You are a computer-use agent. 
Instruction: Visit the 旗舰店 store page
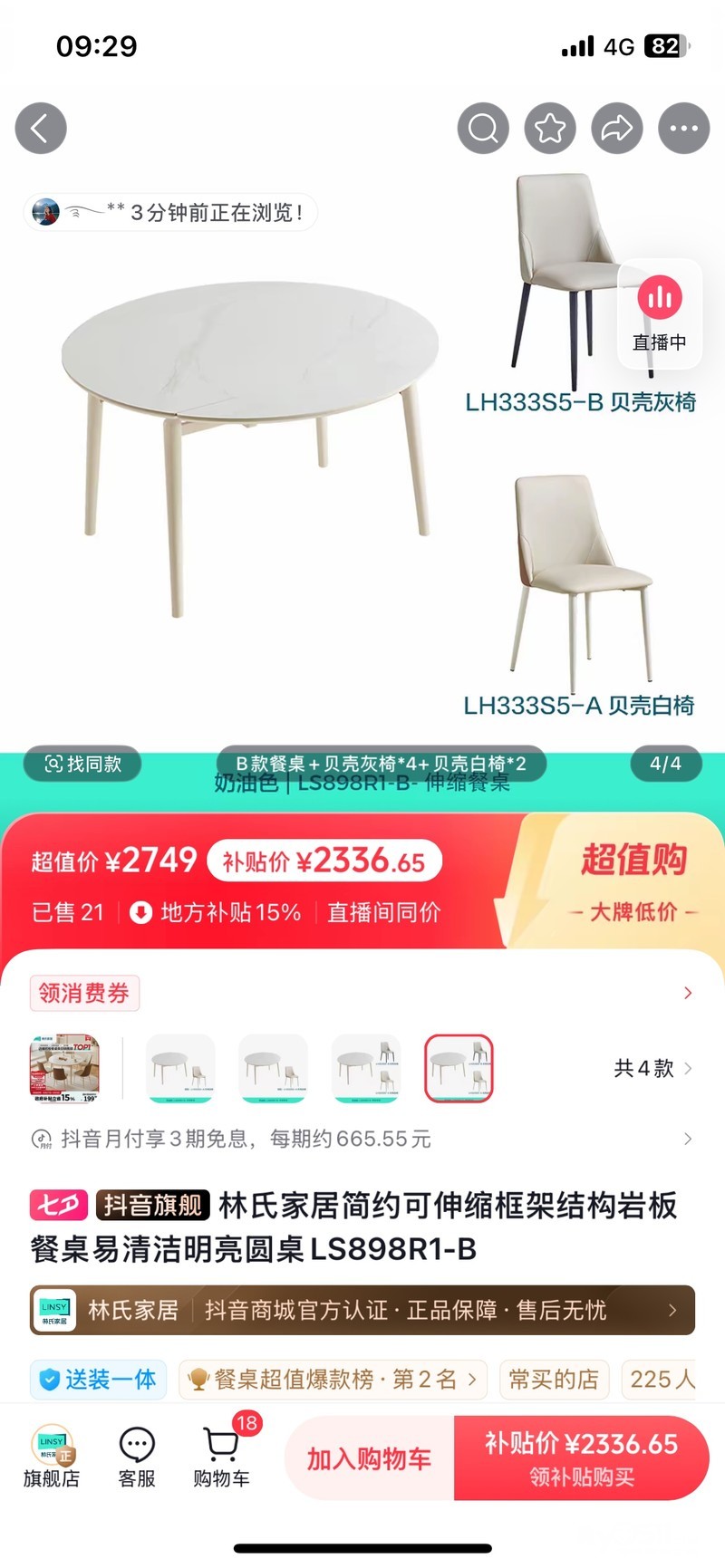click(52, 1457)
